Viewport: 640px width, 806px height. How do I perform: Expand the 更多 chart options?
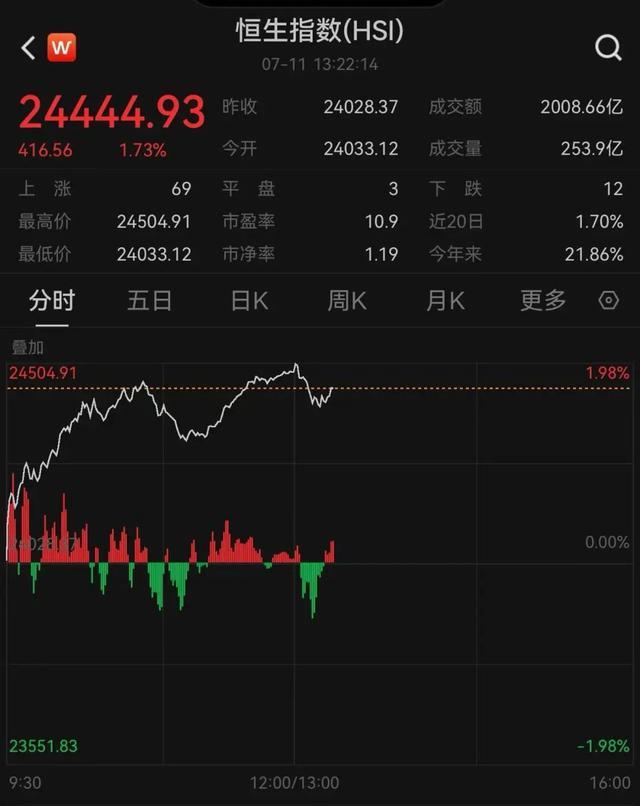pyautogui.click(x=543, y=300)
